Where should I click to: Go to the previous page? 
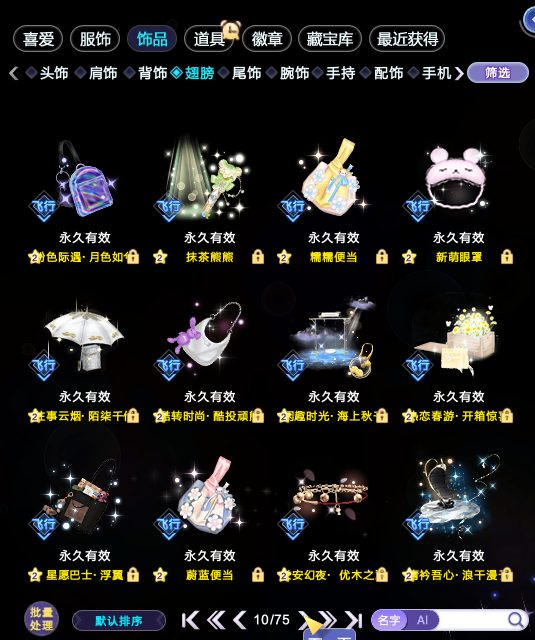click(x=240, y=620)
